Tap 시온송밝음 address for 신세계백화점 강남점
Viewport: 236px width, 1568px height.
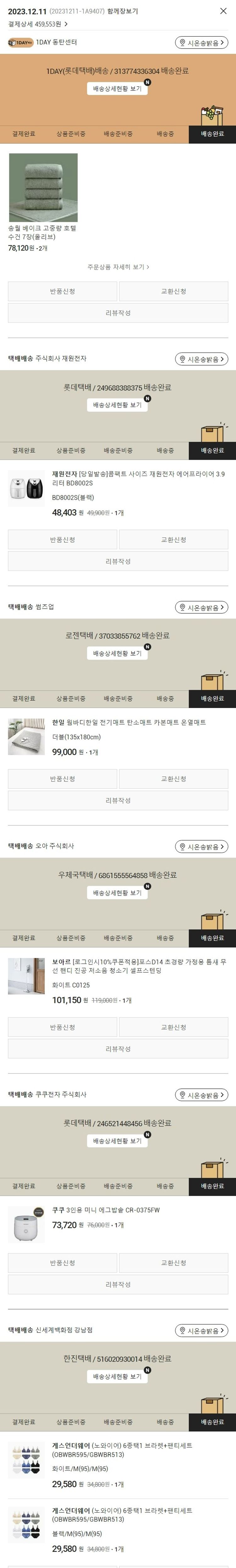(x=201, y=1331)
